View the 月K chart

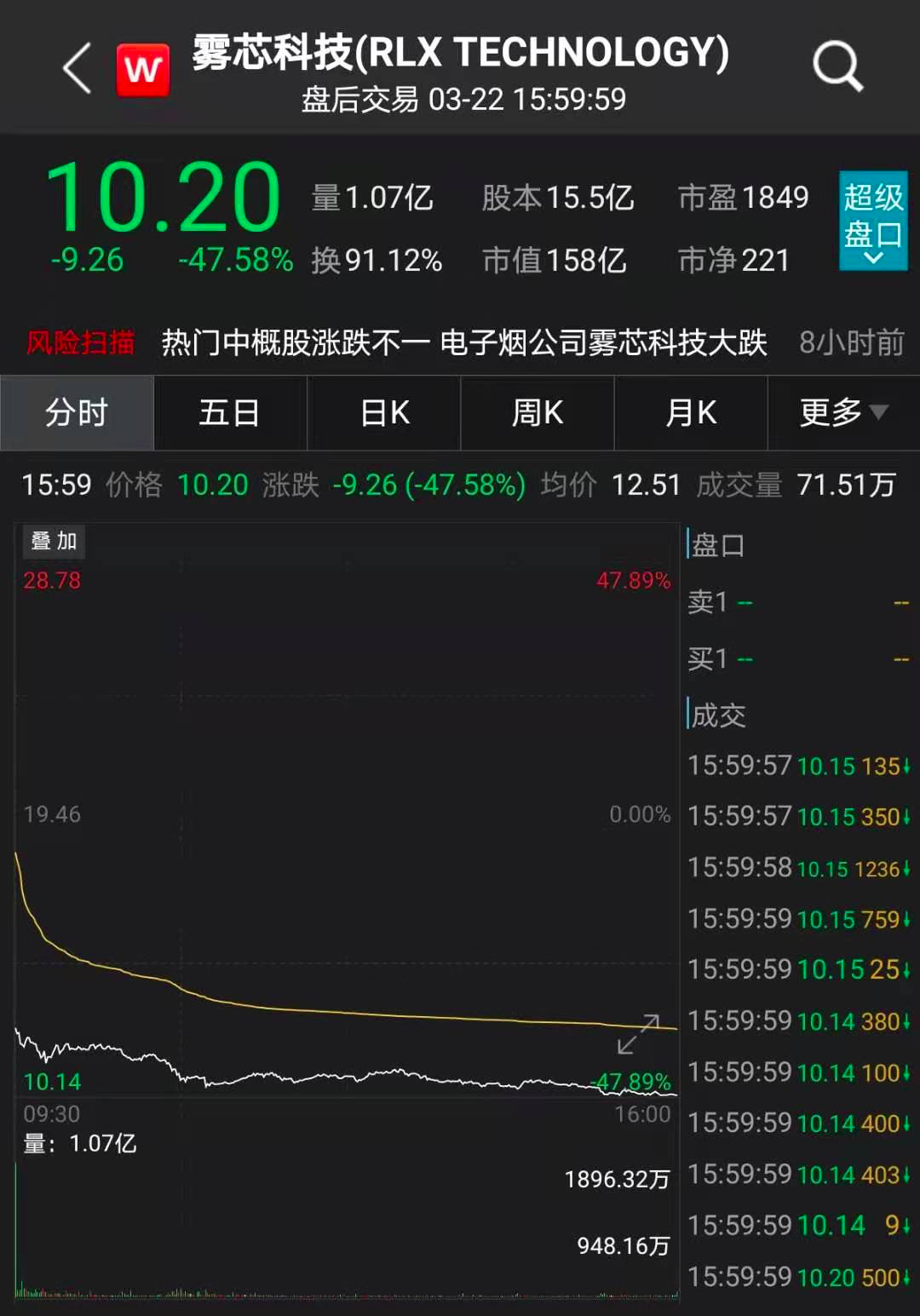click(x=691, y=413)
